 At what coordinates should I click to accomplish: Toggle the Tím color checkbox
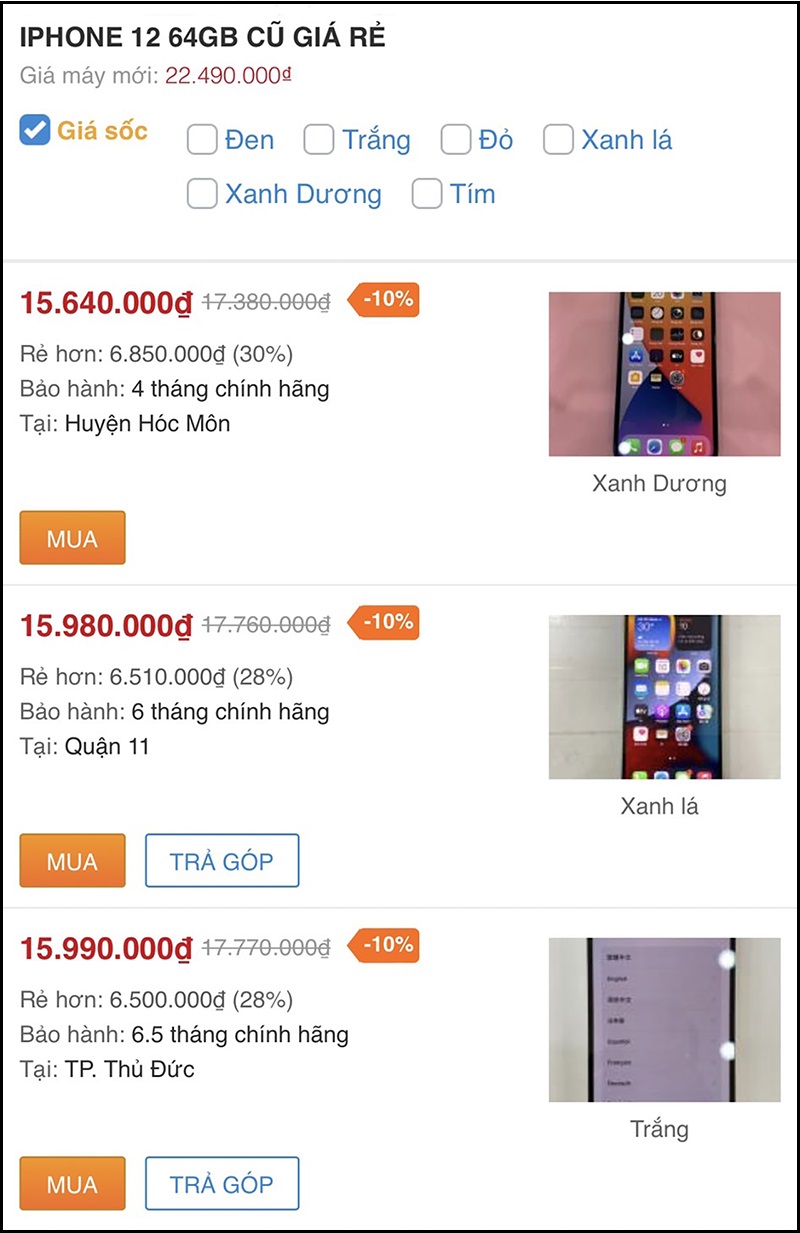427,194
